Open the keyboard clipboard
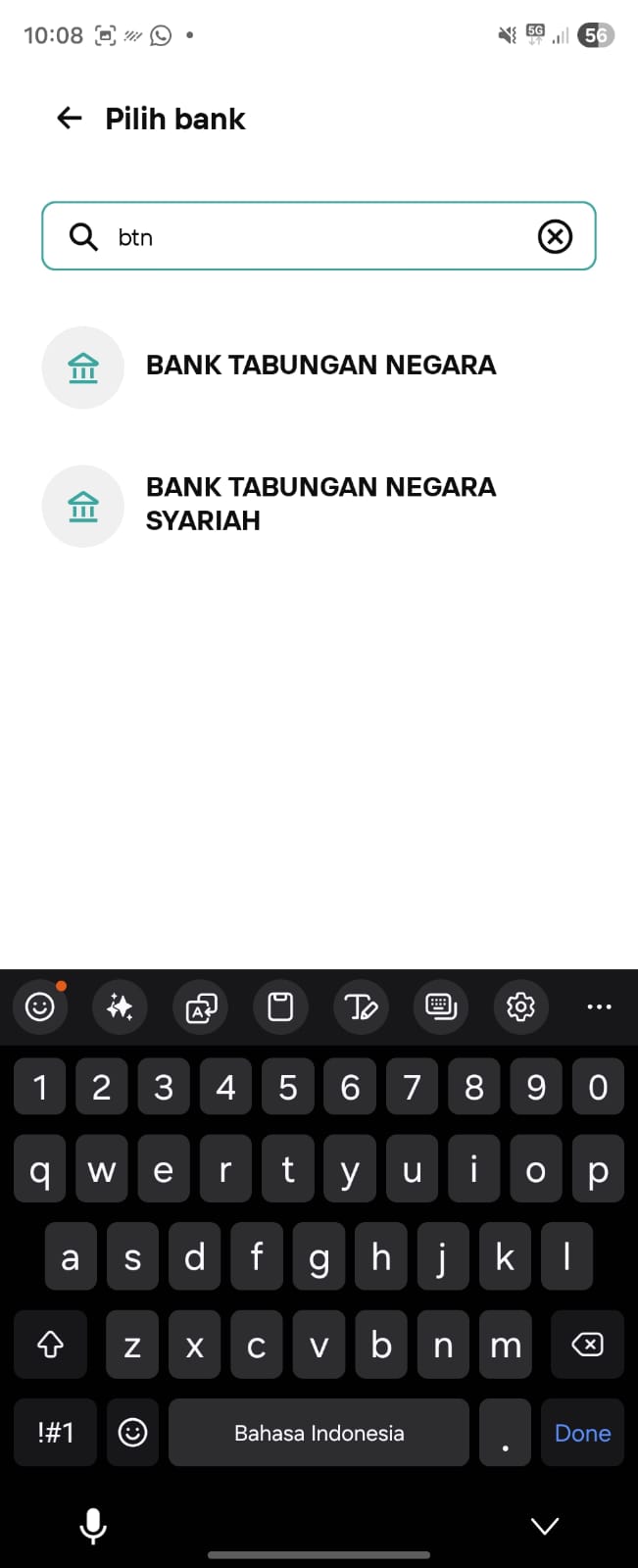This screenshot has height=1568, width=638. 280,1006
